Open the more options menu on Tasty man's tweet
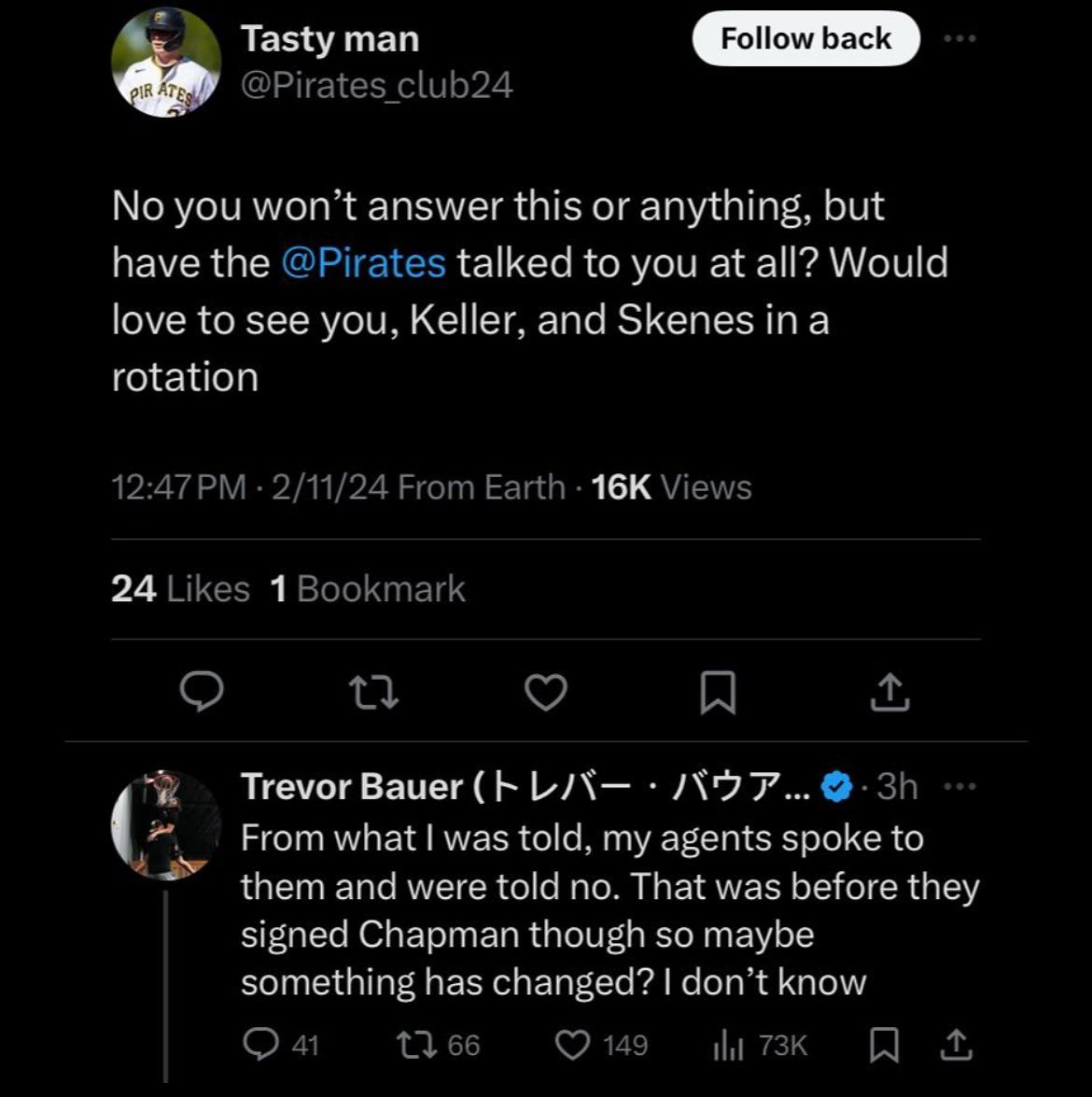The height and width of the screenshot is (1097, 1092). pos(960,38)
